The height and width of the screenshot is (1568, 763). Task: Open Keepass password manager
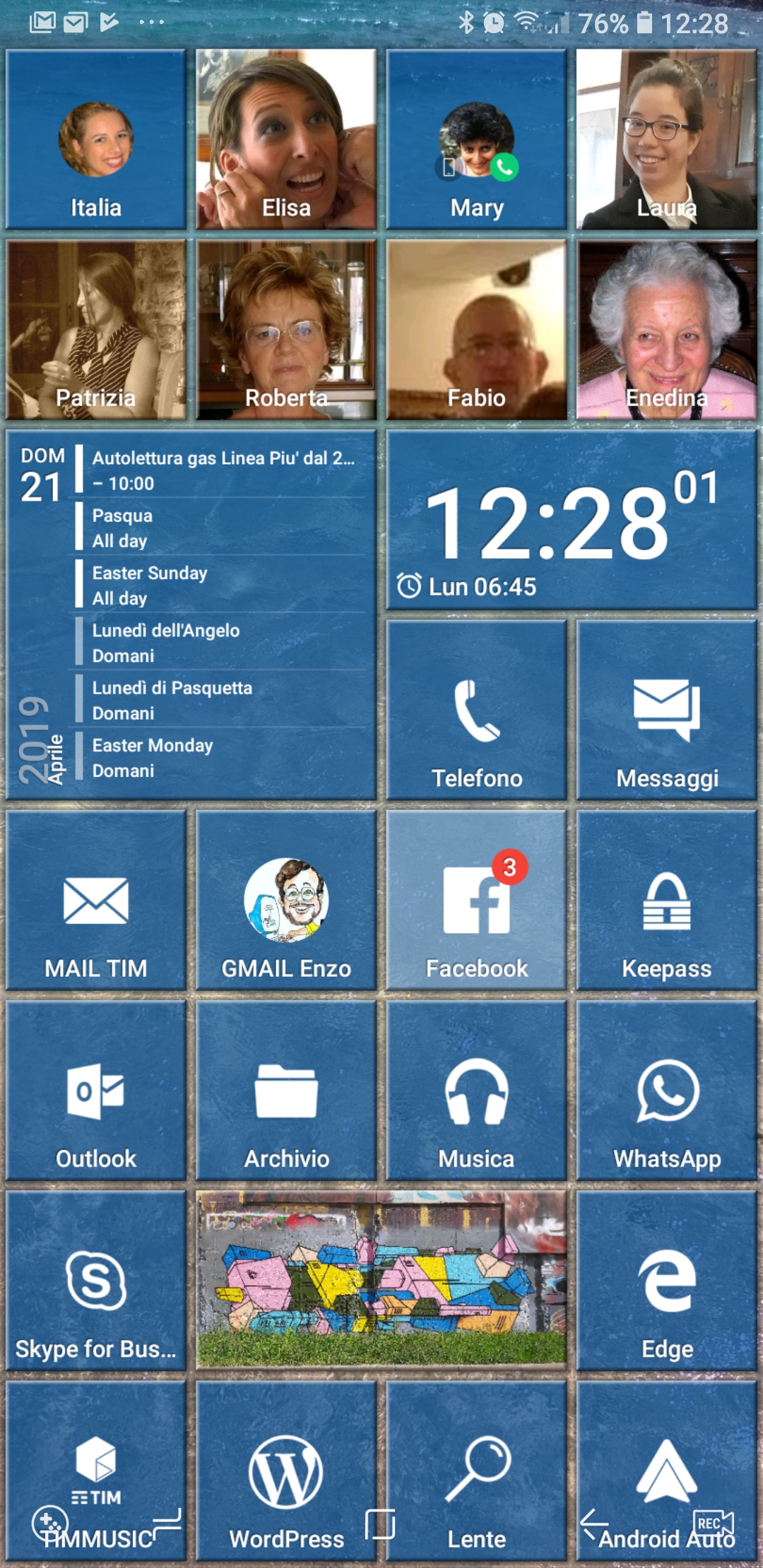coord(666,901)
